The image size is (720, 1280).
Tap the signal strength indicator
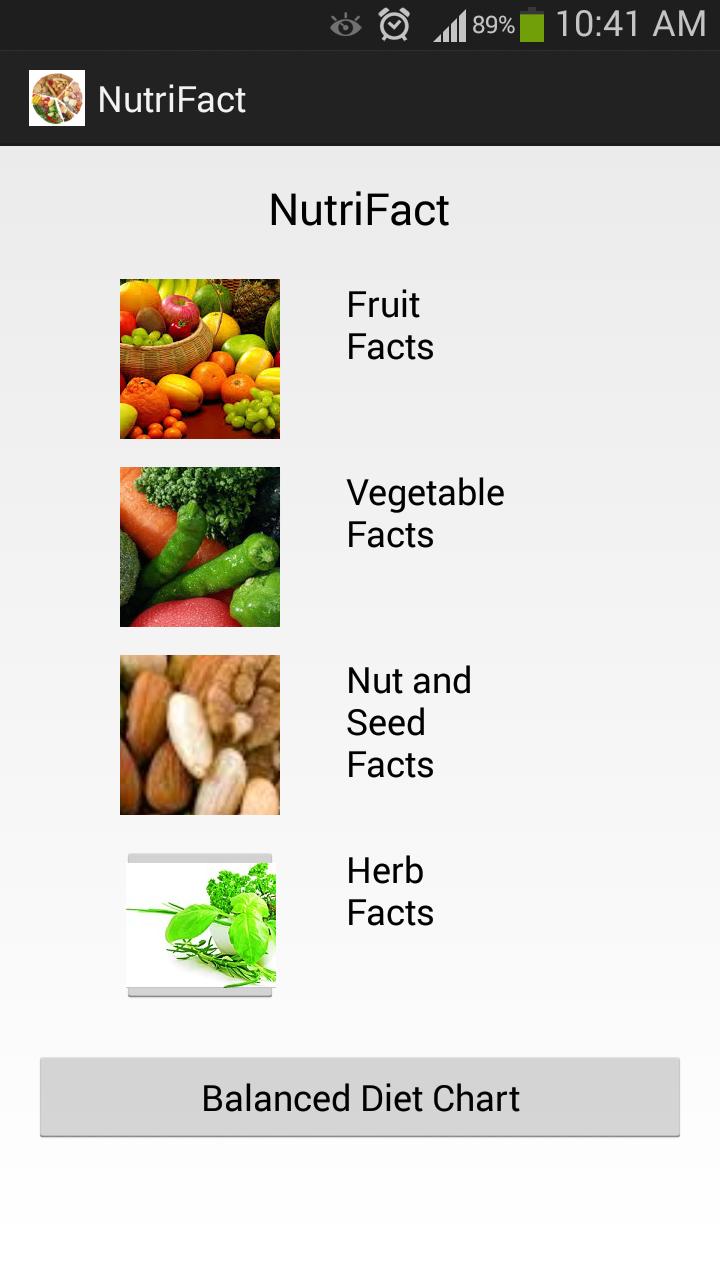pos(451,23)
